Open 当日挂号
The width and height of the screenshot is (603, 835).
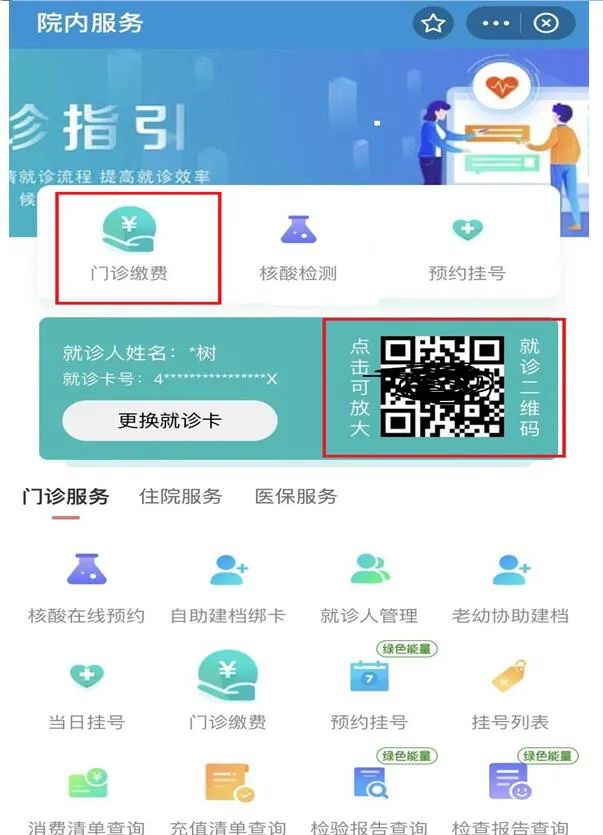[86, 693]
